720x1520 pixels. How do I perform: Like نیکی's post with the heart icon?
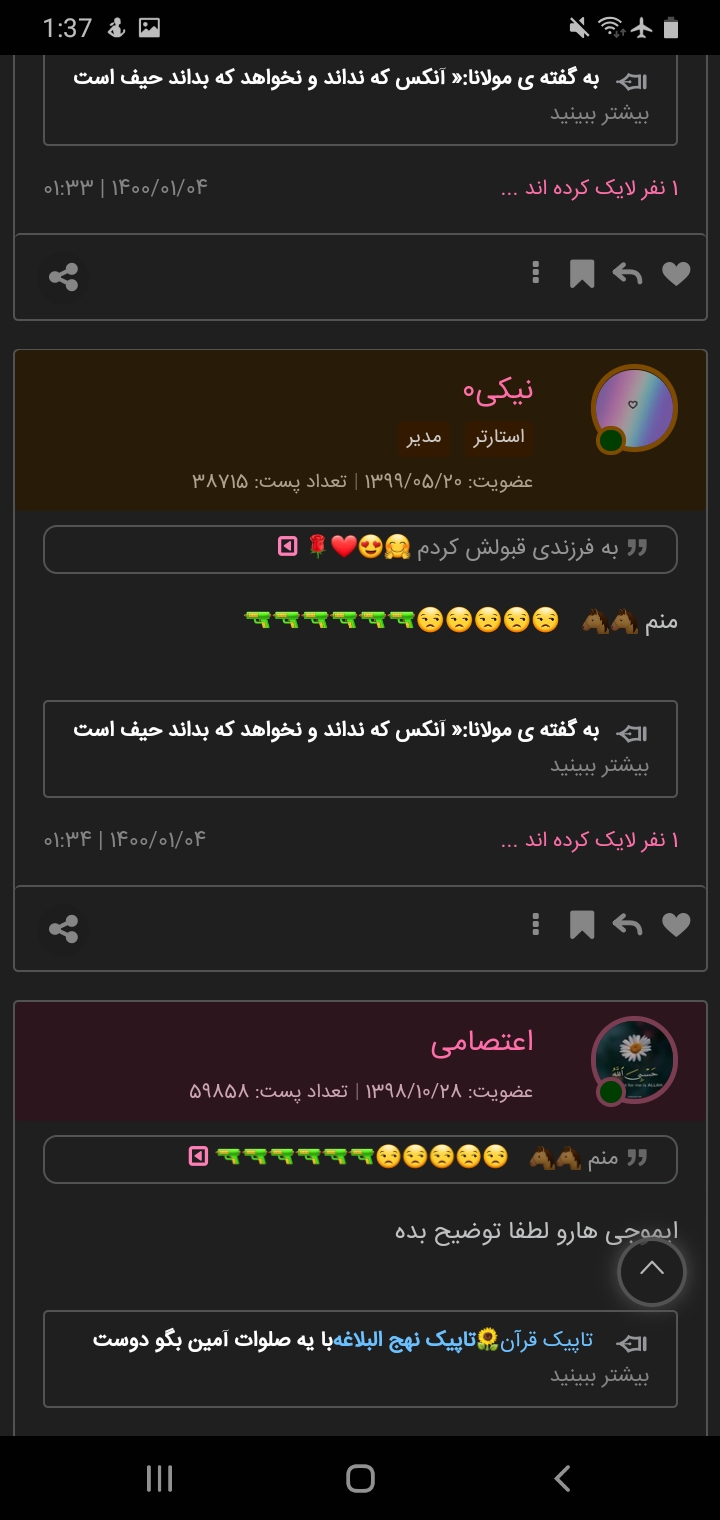[676, 925]
